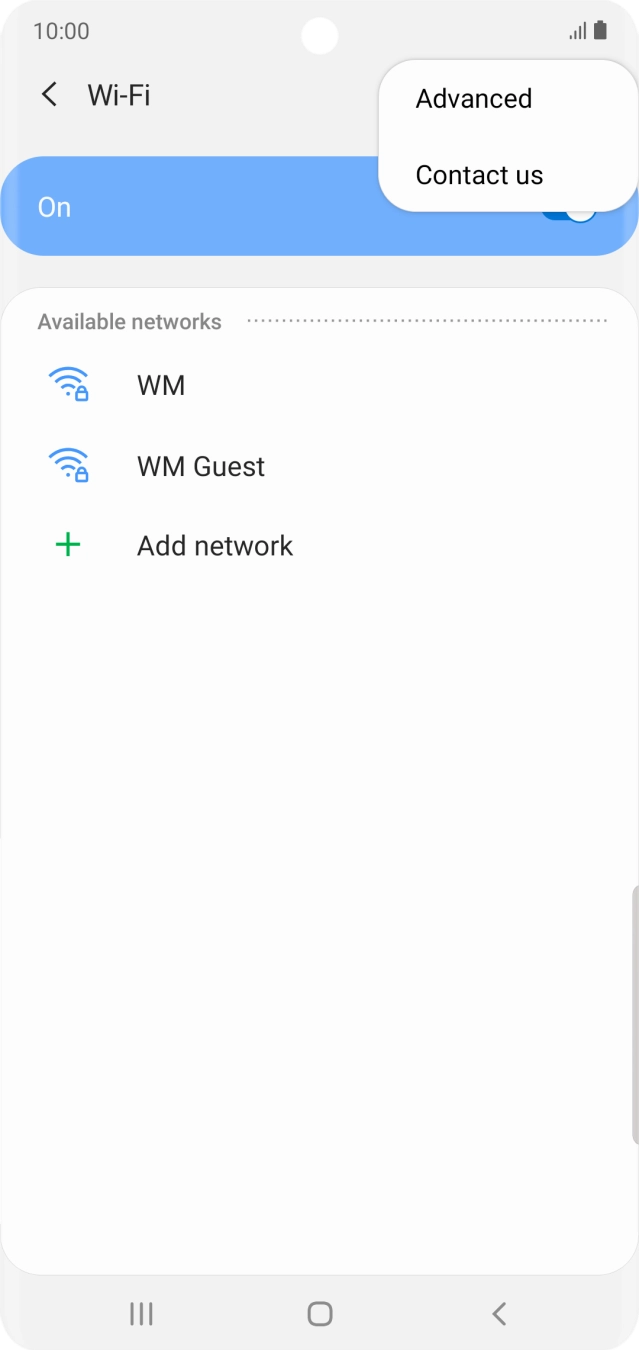Screen dimensions: 639x1350
Task: Go back from the Wi-Fi screen
Action: [x=49, y=95]
